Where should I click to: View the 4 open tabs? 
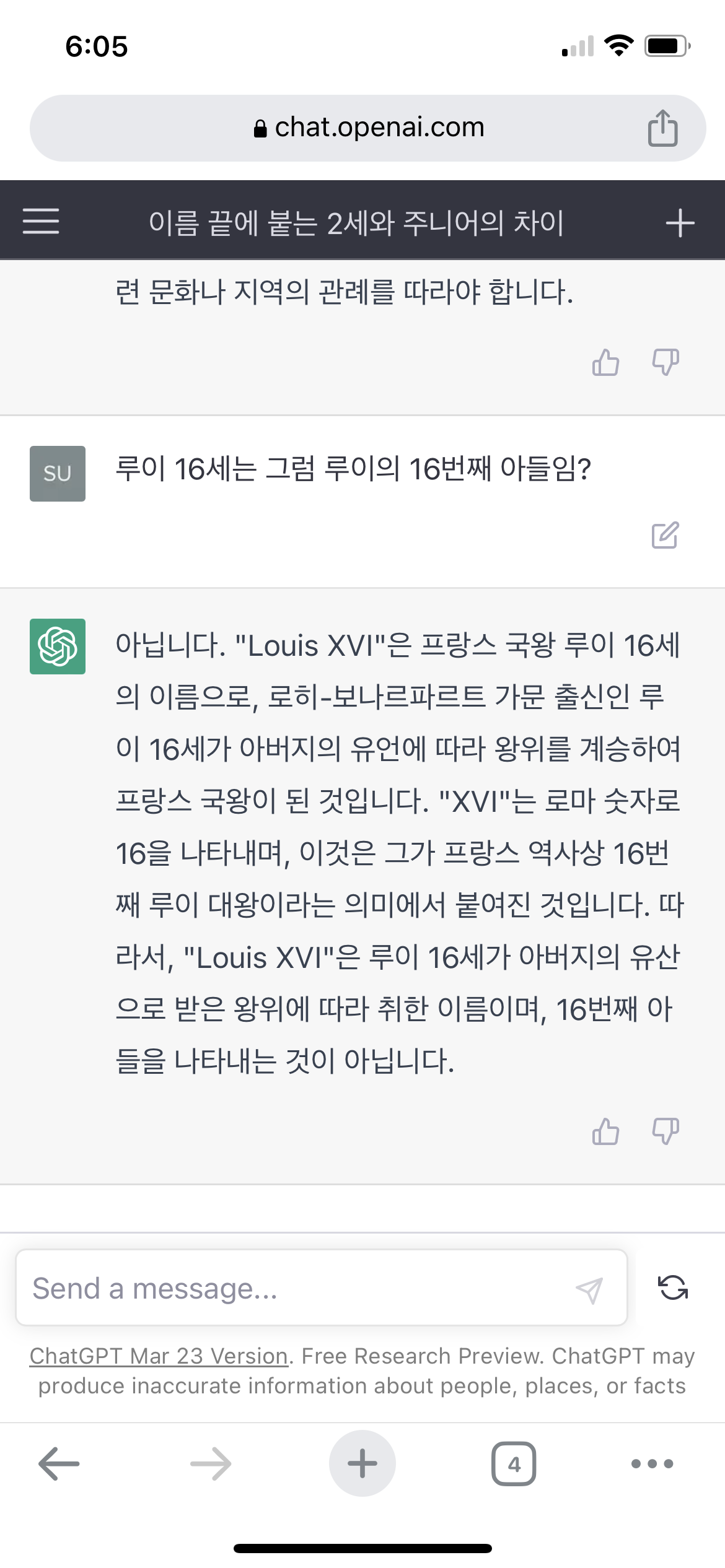514,1464
